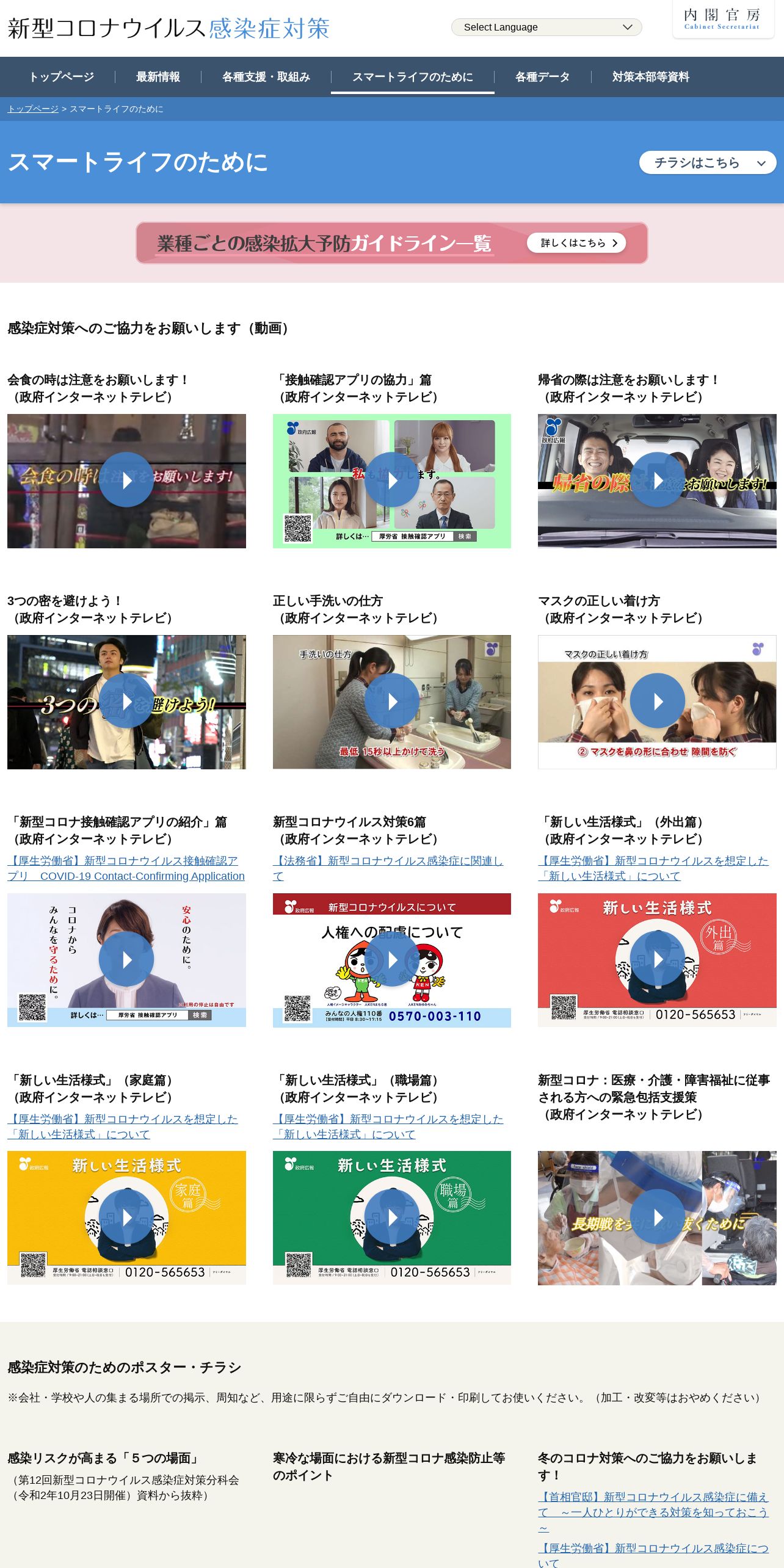Image resolution: width=784 pixels, height=1568 pixels.
Task: Play the 正しい手洗いの仕方 video
Action: coord(391,701)
